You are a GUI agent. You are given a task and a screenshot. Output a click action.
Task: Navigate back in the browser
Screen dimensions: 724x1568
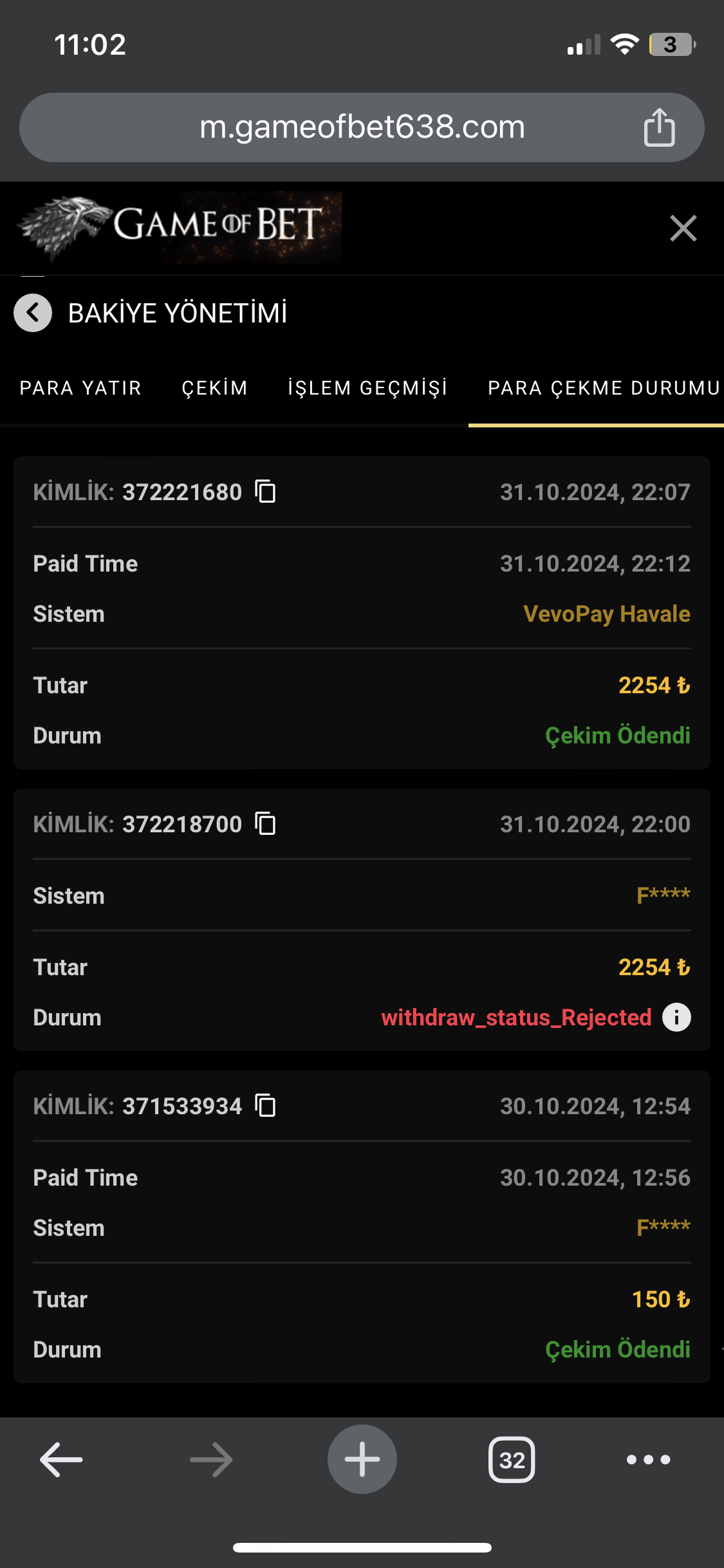tap(61, 1459)
